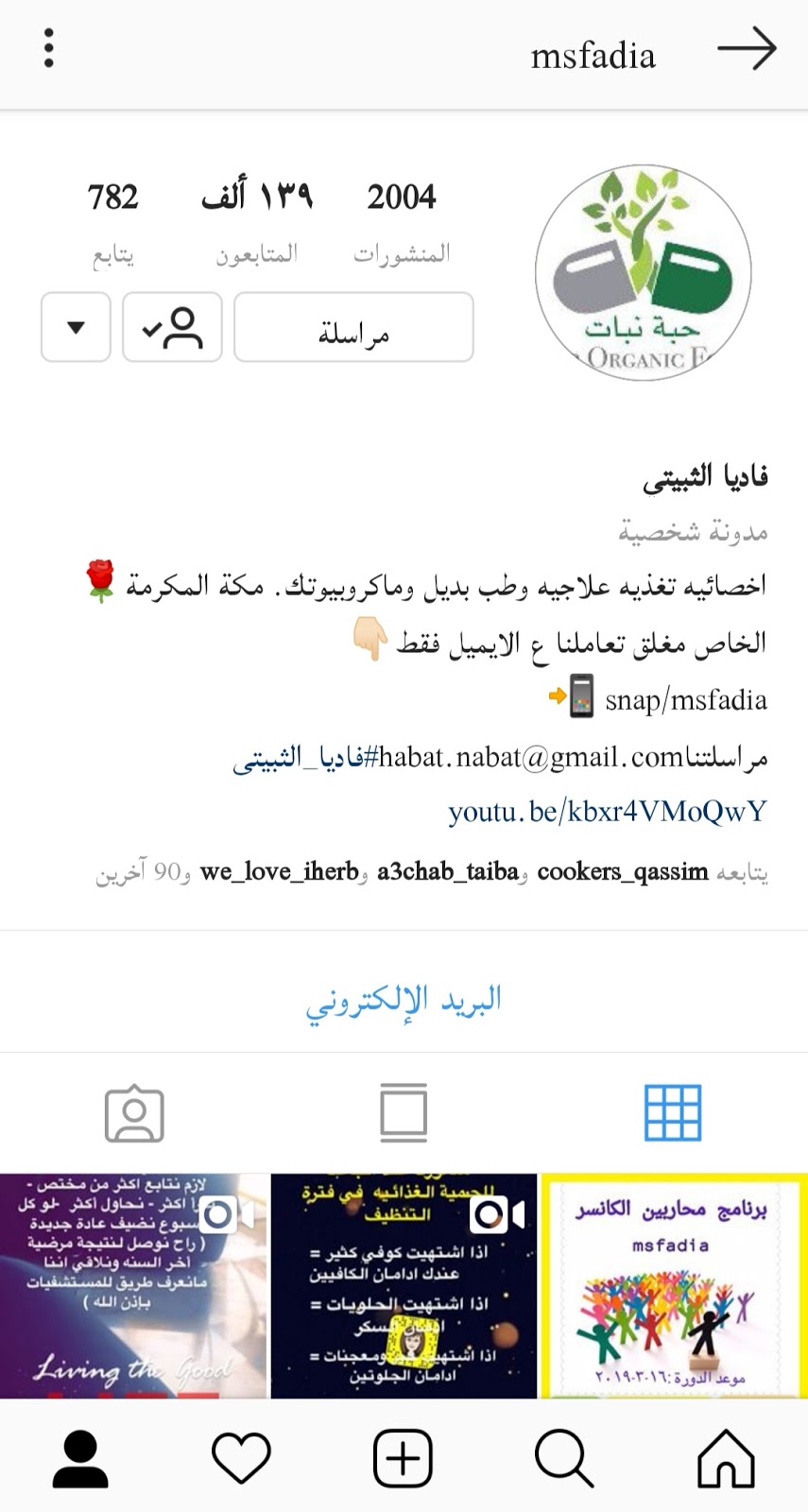
Task: Switch to the grid posts view
Action: pos(672,1112)
